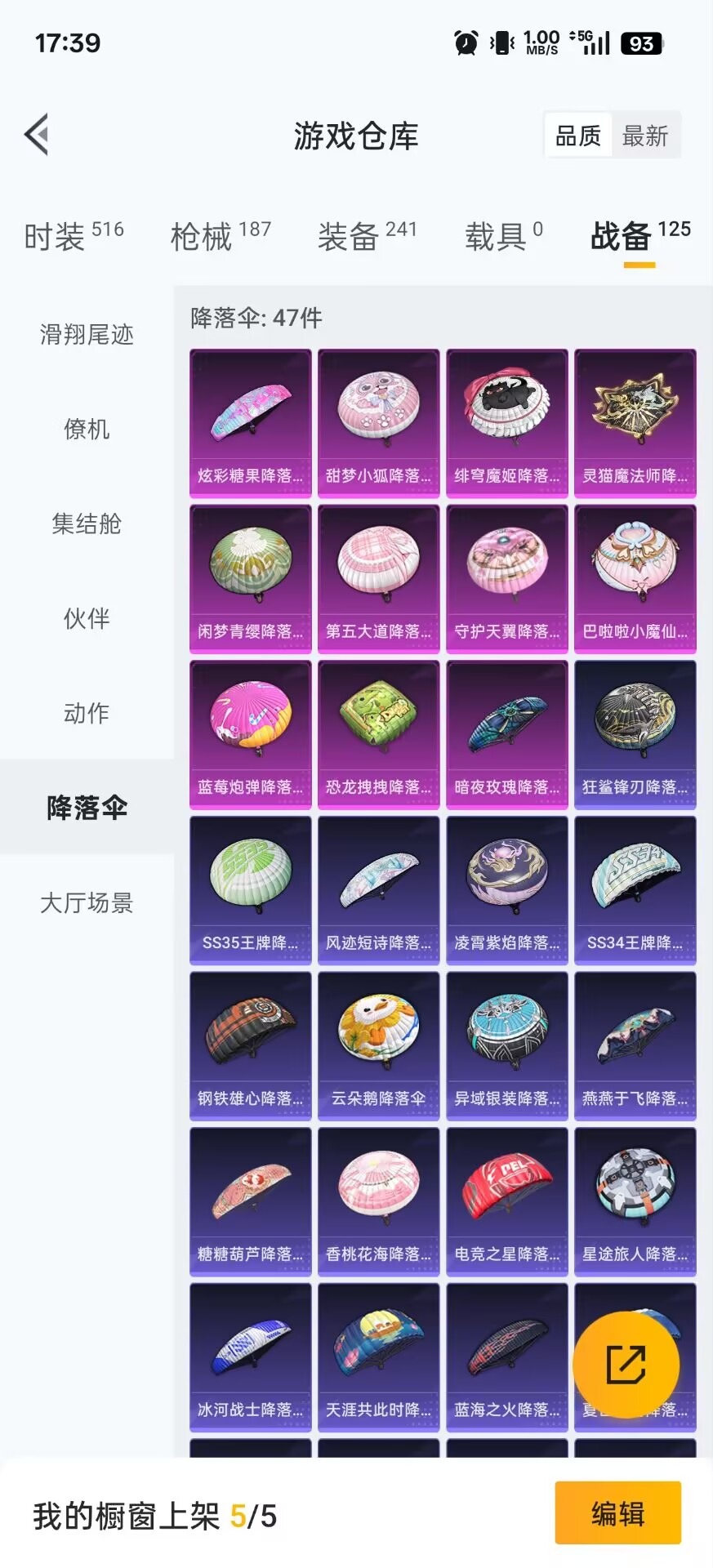Select the 电竞之星降落伞 item
Screen dimensions: 713x1568
click(507, 1201)
